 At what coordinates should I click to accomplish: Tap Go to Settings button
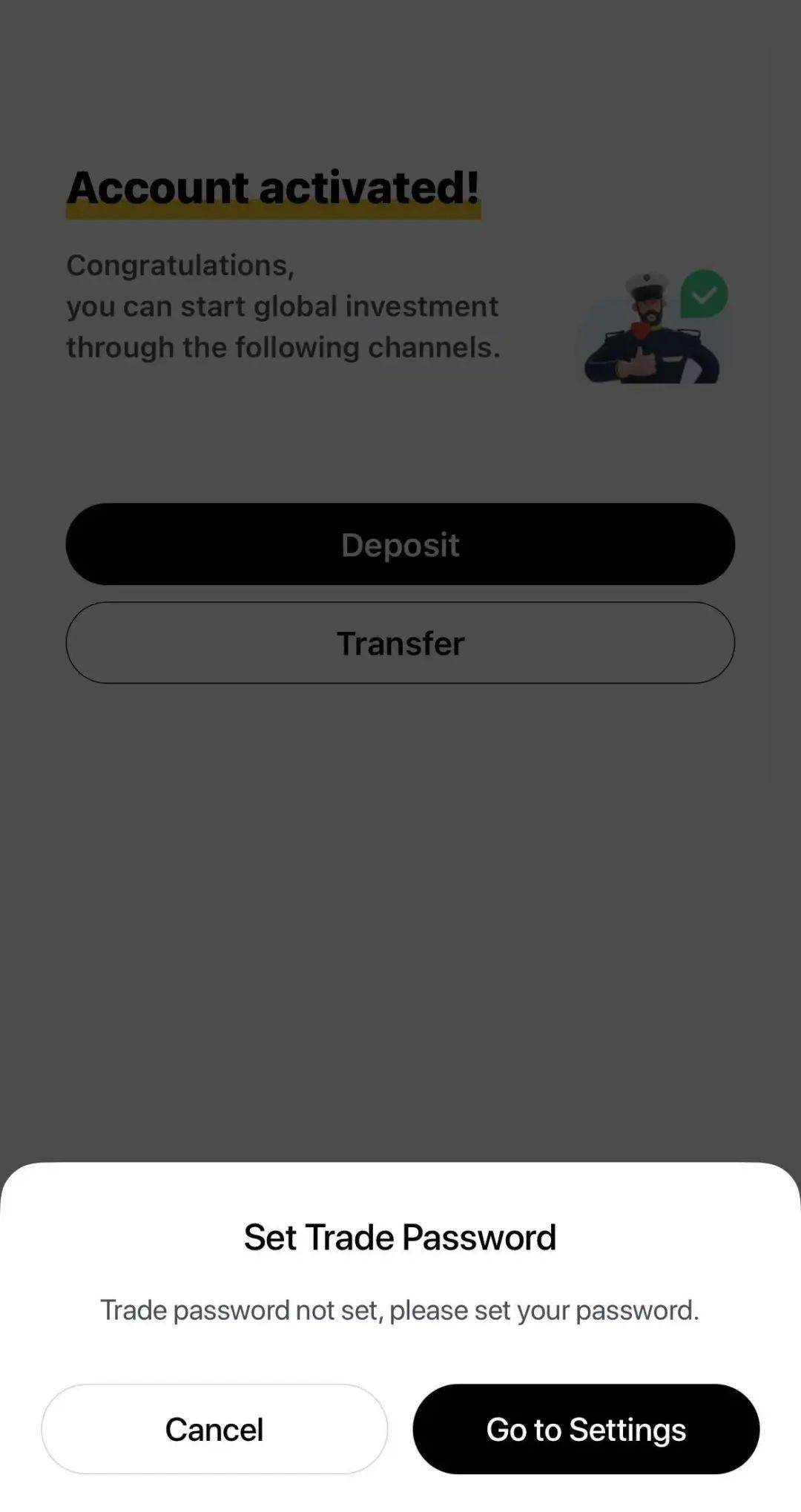(x=586, y=1429)
